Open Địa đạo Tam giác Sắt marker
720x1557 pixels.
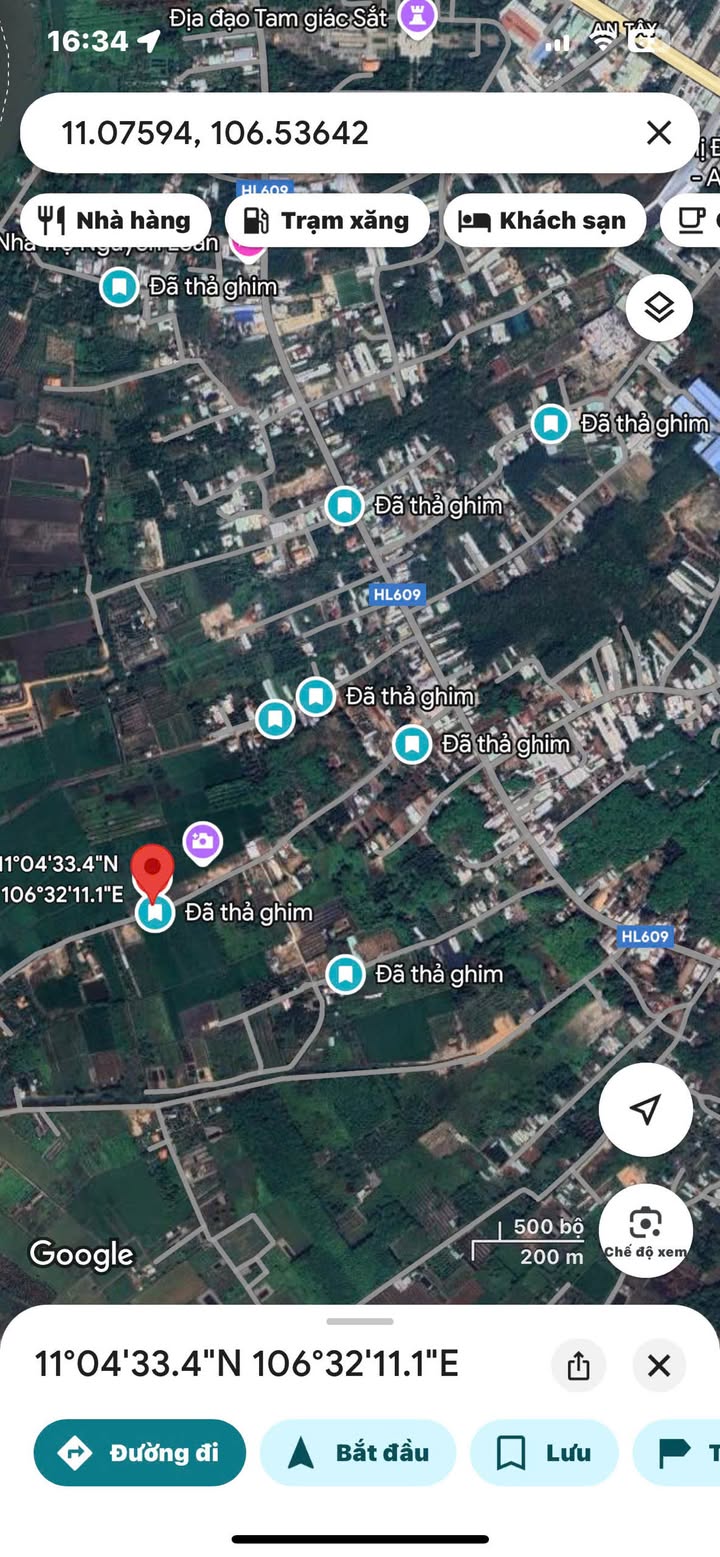pyautogui.click(x=417, y=17)
